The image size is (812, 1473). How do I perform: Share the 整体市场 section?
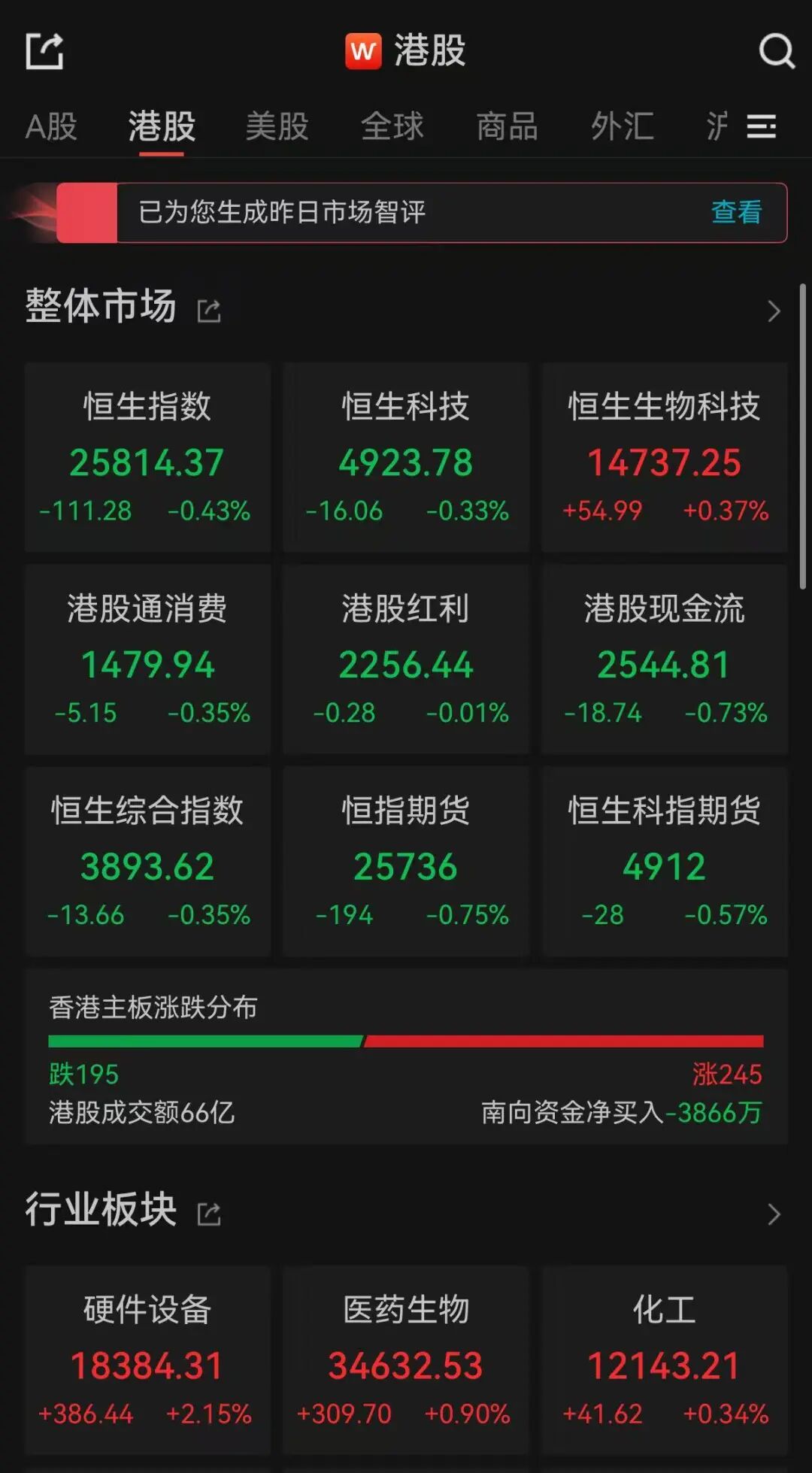tap(209, 311)
